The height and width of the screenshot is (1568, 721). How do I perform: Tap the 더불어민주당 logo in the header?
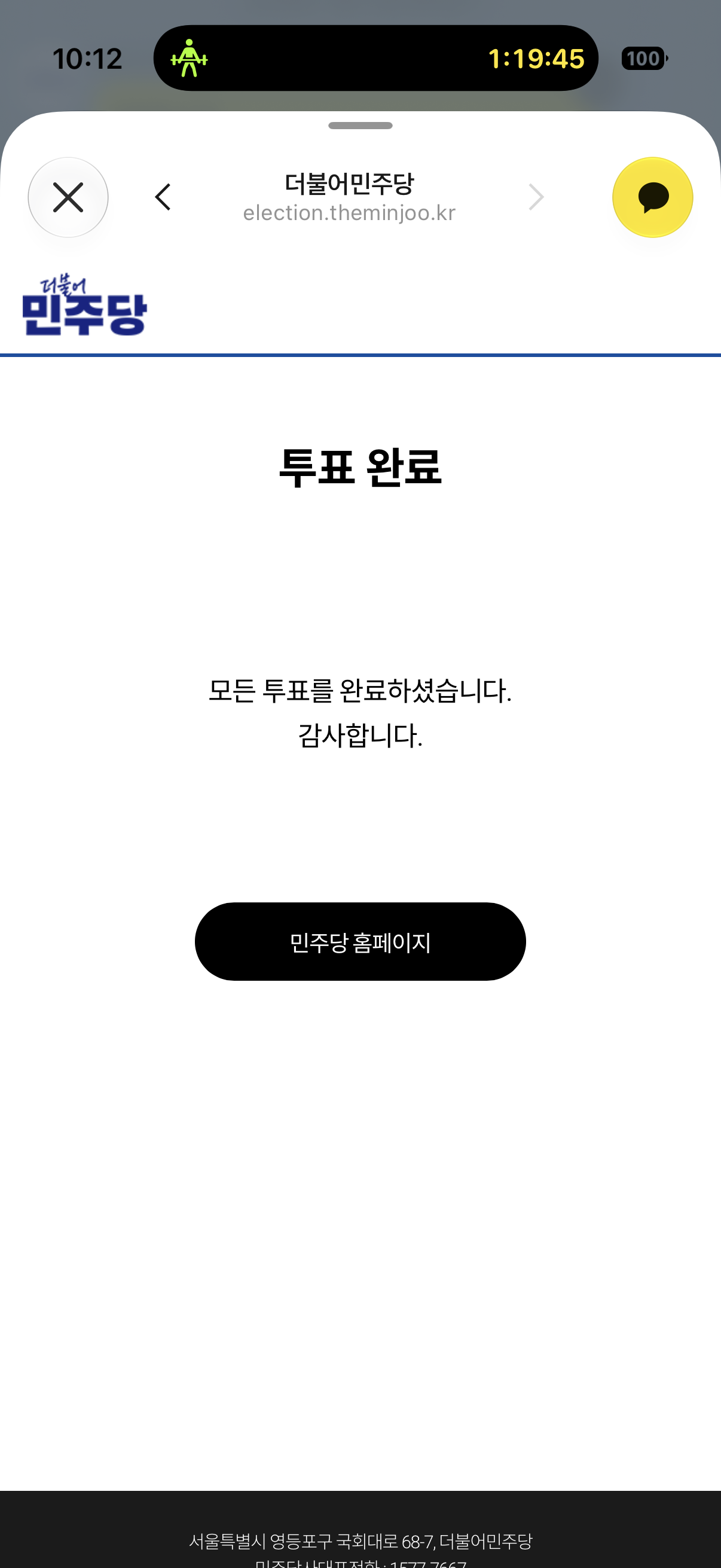click(x=84, y=305)
